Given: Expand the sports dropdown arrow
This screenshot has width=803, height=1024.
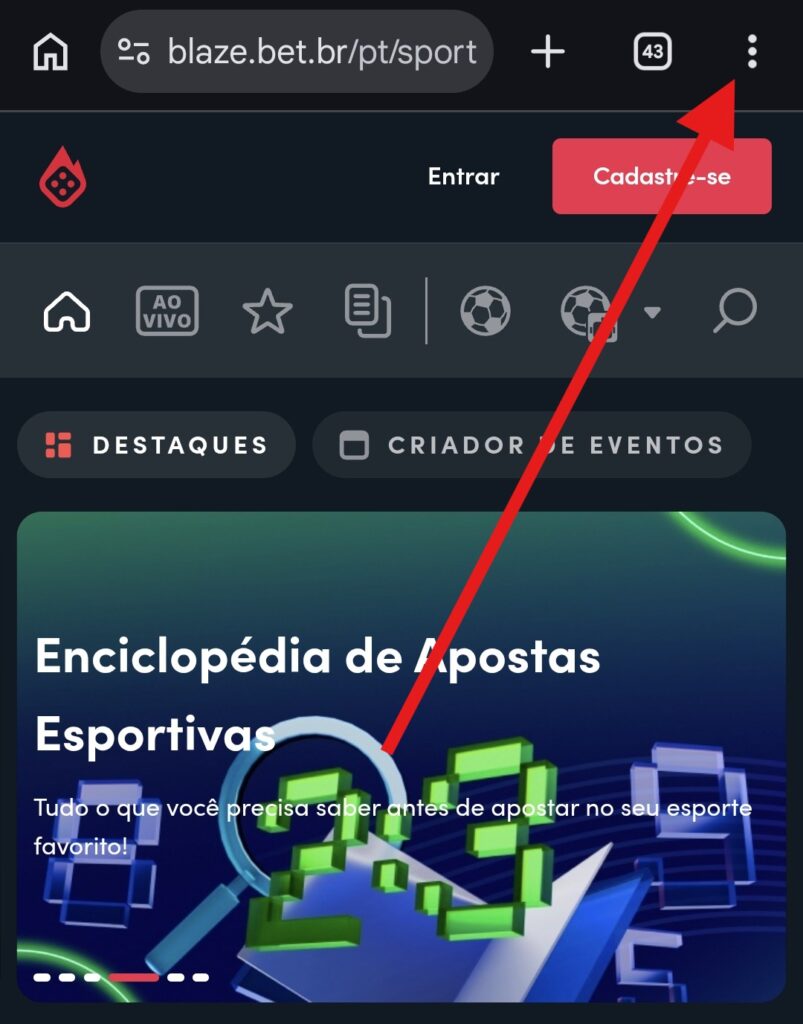Looking at the screenshot, I should 654,311.
